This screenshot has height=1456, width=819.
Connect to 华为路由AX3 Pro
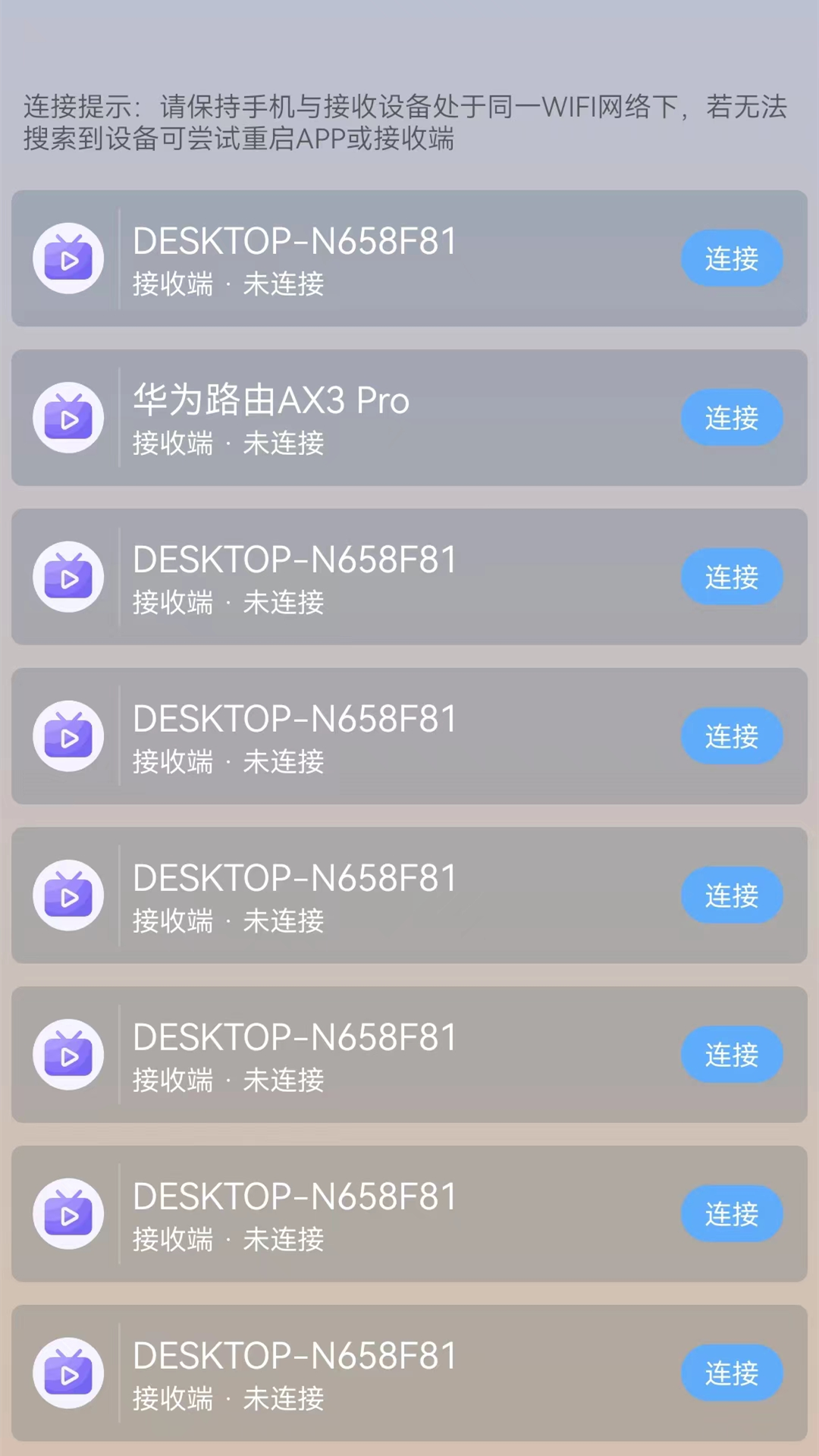[x=731, y=417]
